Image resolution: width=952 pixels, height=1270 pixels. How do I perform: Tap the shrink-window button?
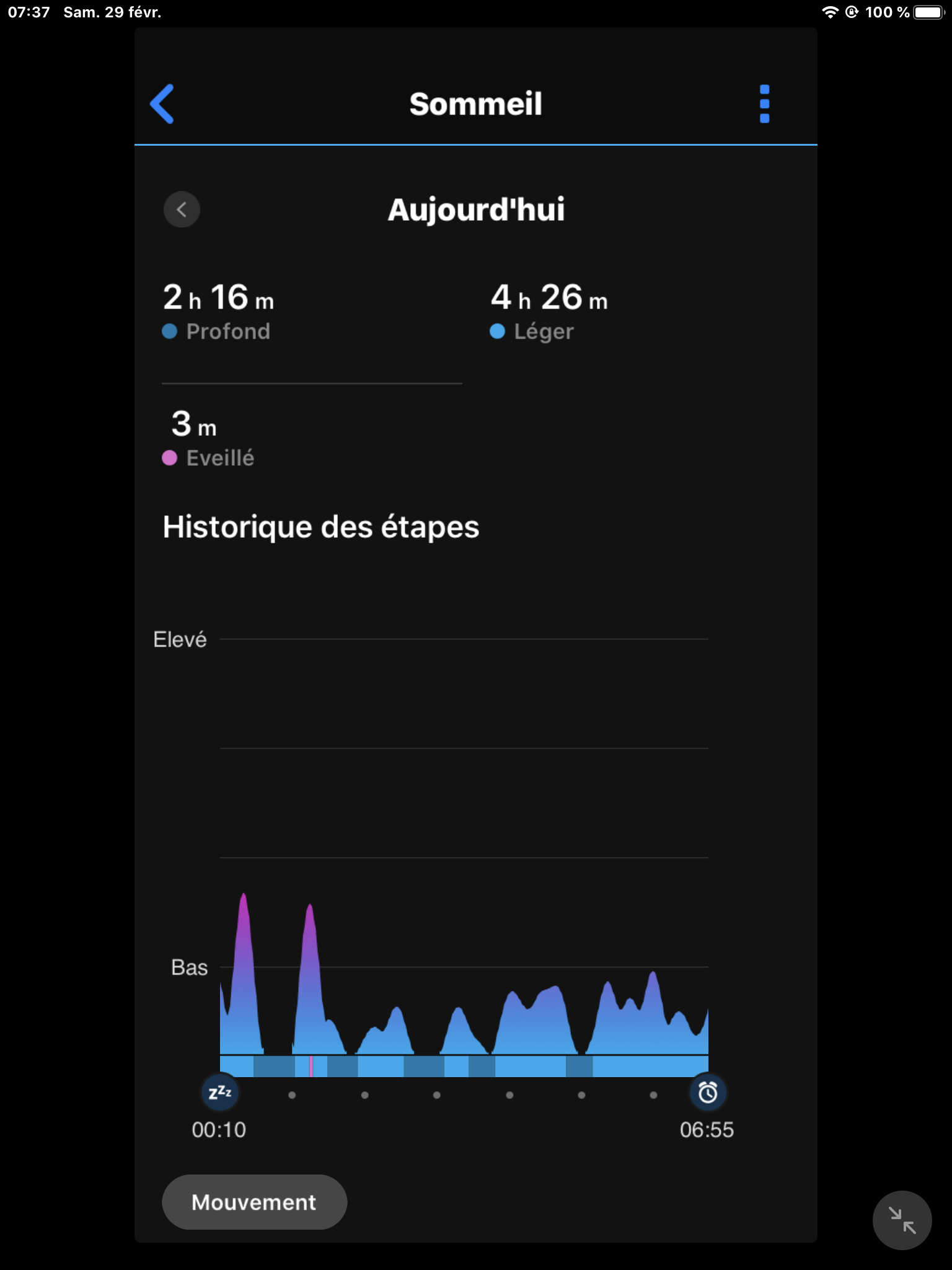point(902,1220)
